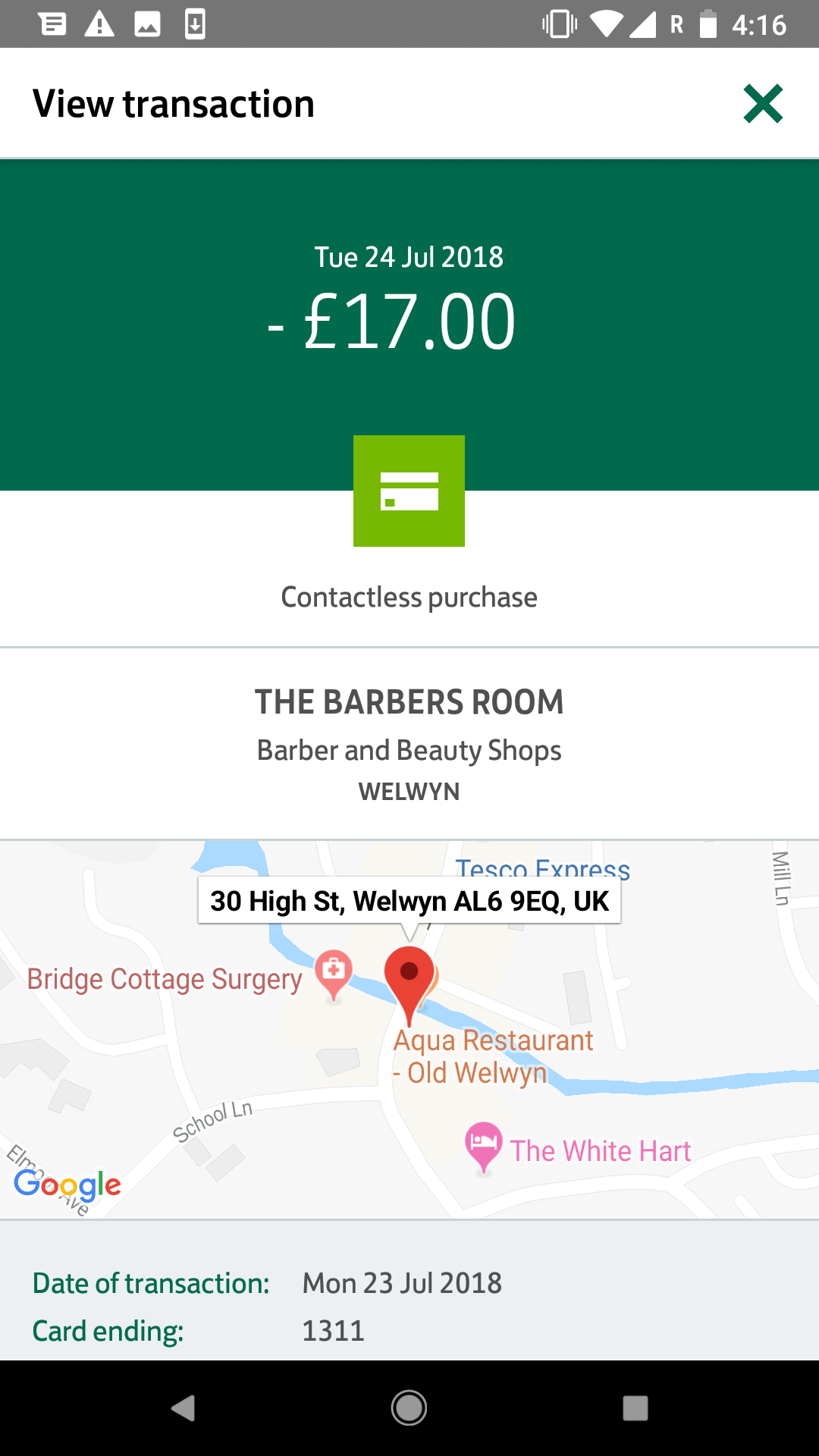Image resolution: width=819 pixels, height=1456 pixels.
Task: Open recent apps overview
Action: (635, 1408)
